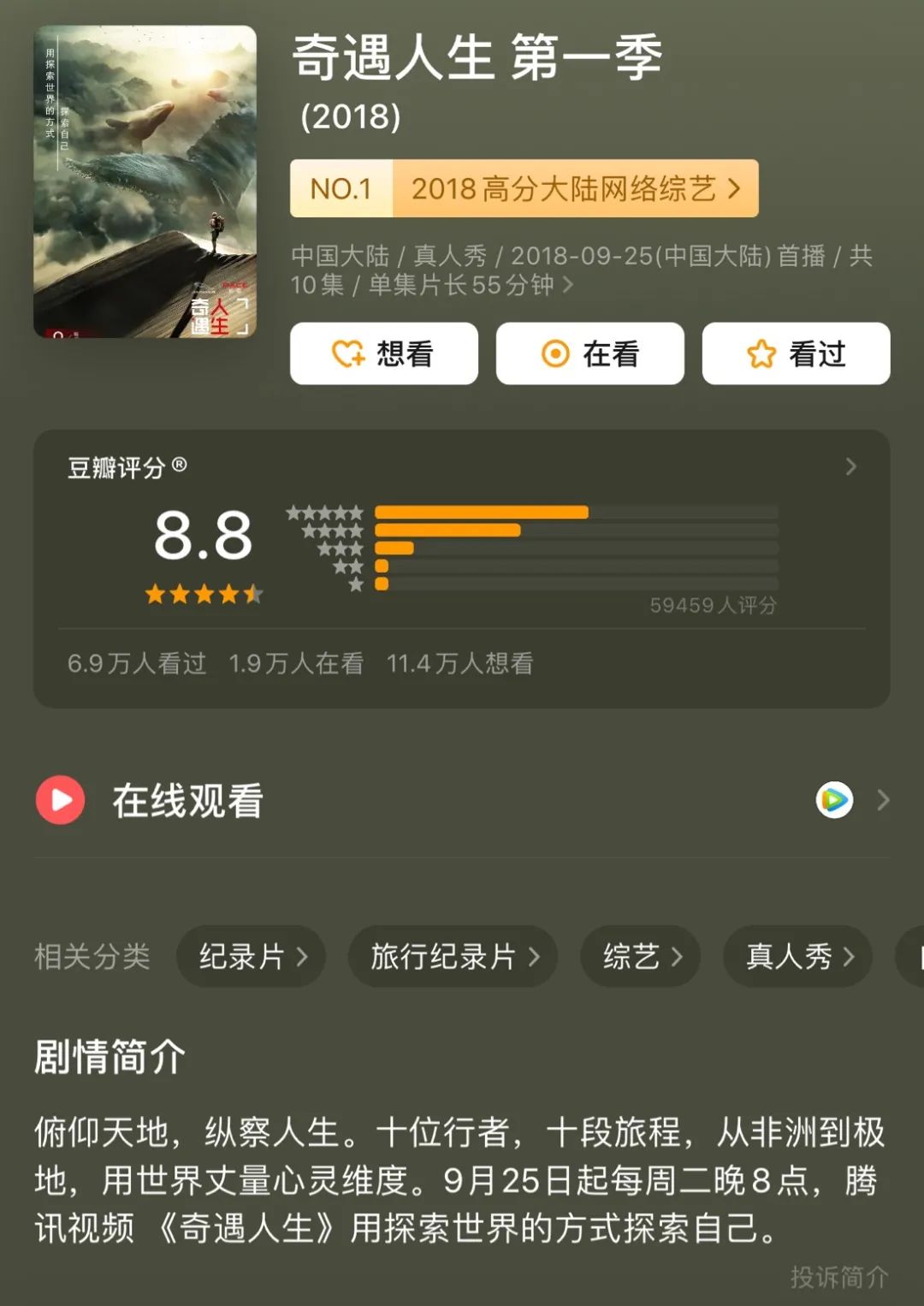
Task: Open the NO.1 2018高分大陆网络综艺 ranking
Action: (x=524, y=188)
